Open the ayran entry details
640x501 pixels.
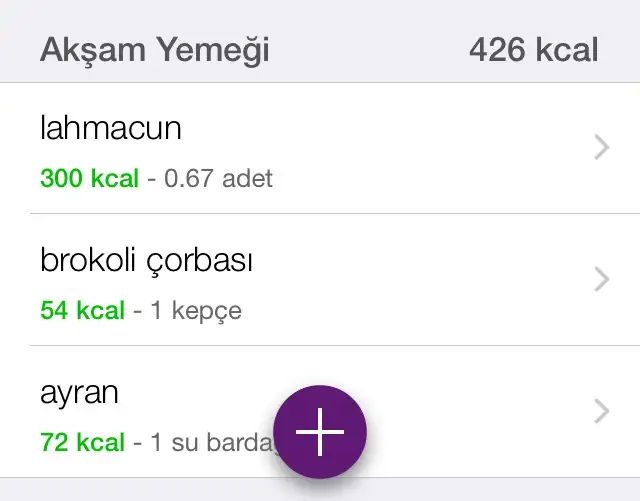(150, 411)
